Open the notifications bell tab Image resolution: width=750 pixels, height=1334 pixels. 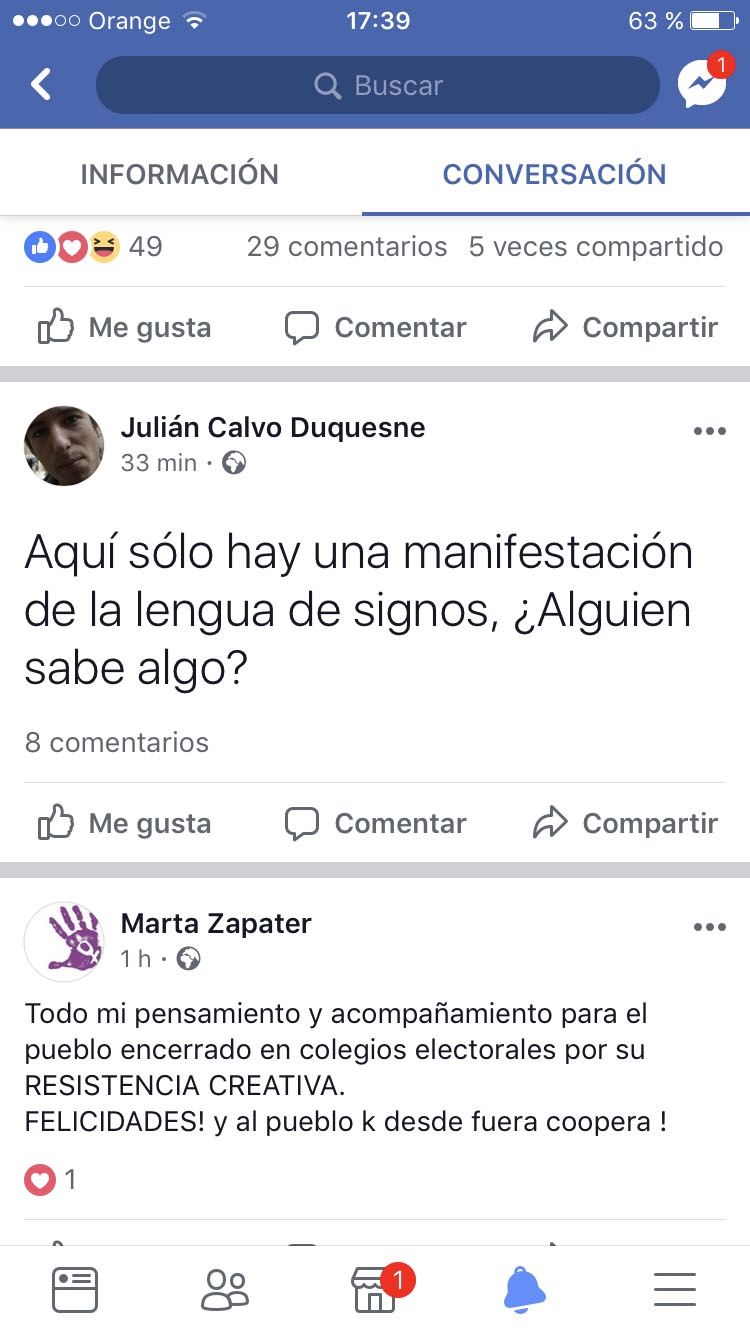click(525, 1289)
